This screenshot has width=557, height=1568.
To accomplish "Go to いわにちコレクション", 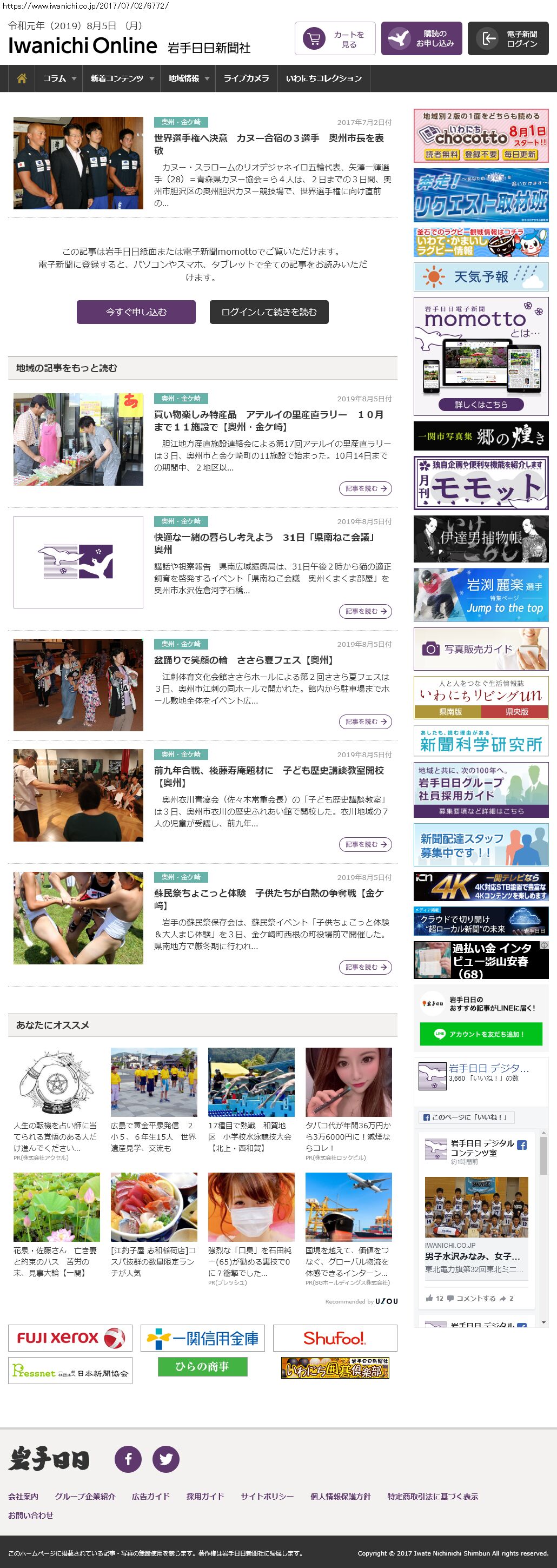I will 323,78.
